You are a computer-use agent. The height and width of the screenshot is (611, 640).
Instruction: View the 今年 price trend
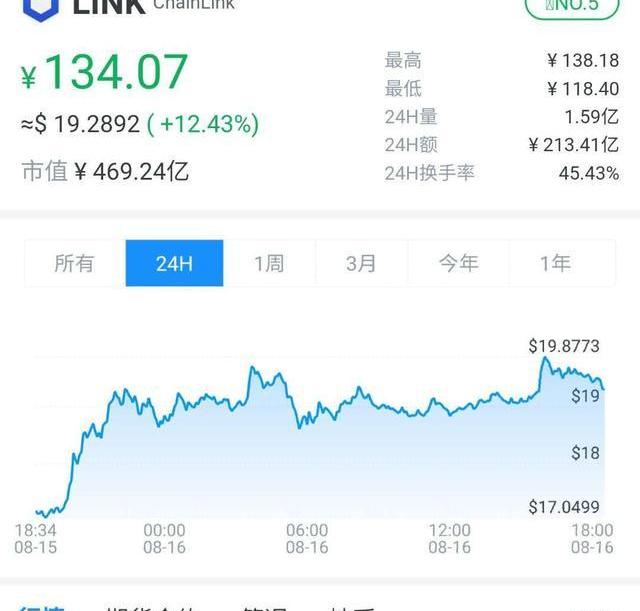(459, 263)
